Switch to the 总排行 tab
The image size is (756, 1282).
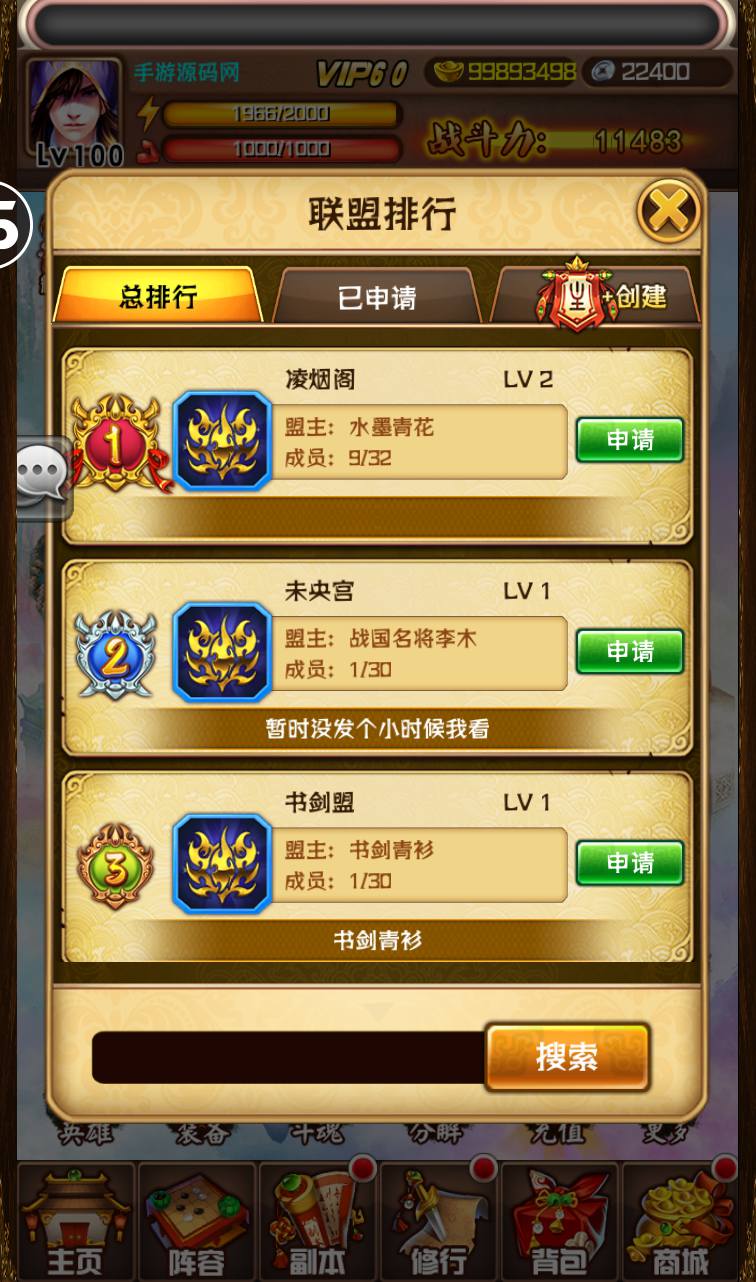tap(158, 296)
